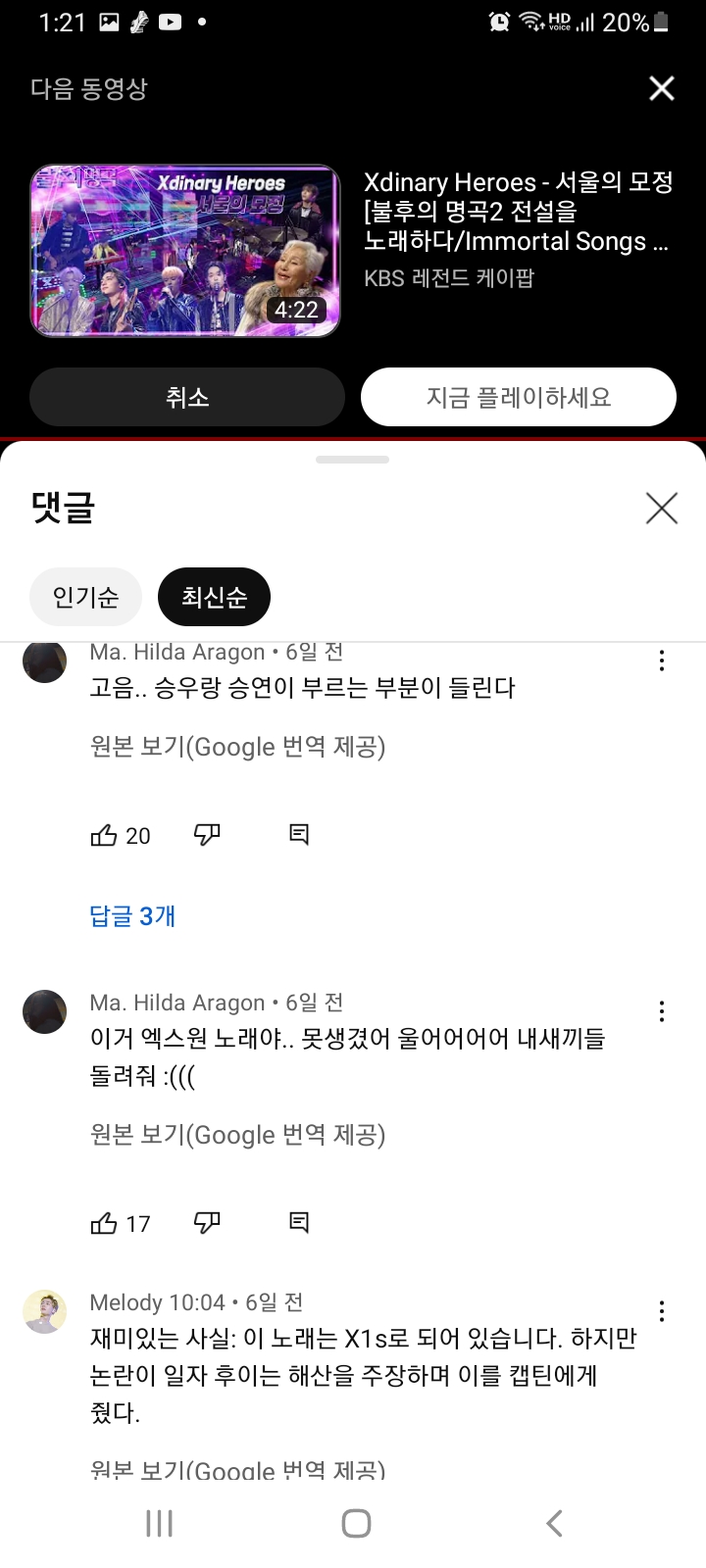Reply to the comment with 20 likes
The image size is (706, 1568).
297,834
